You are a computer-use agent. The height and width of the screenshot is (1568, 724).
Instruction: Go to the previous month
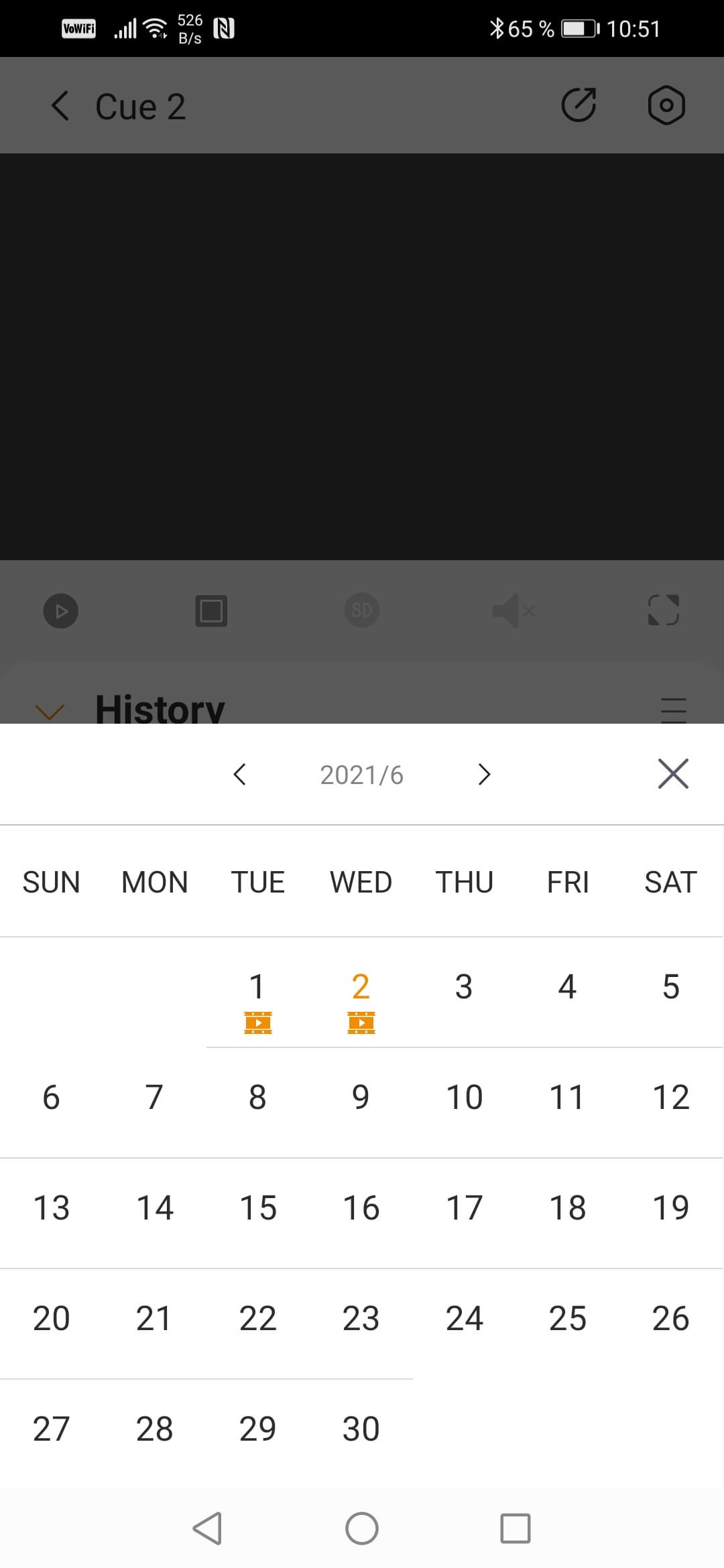(x=239, y=774)
